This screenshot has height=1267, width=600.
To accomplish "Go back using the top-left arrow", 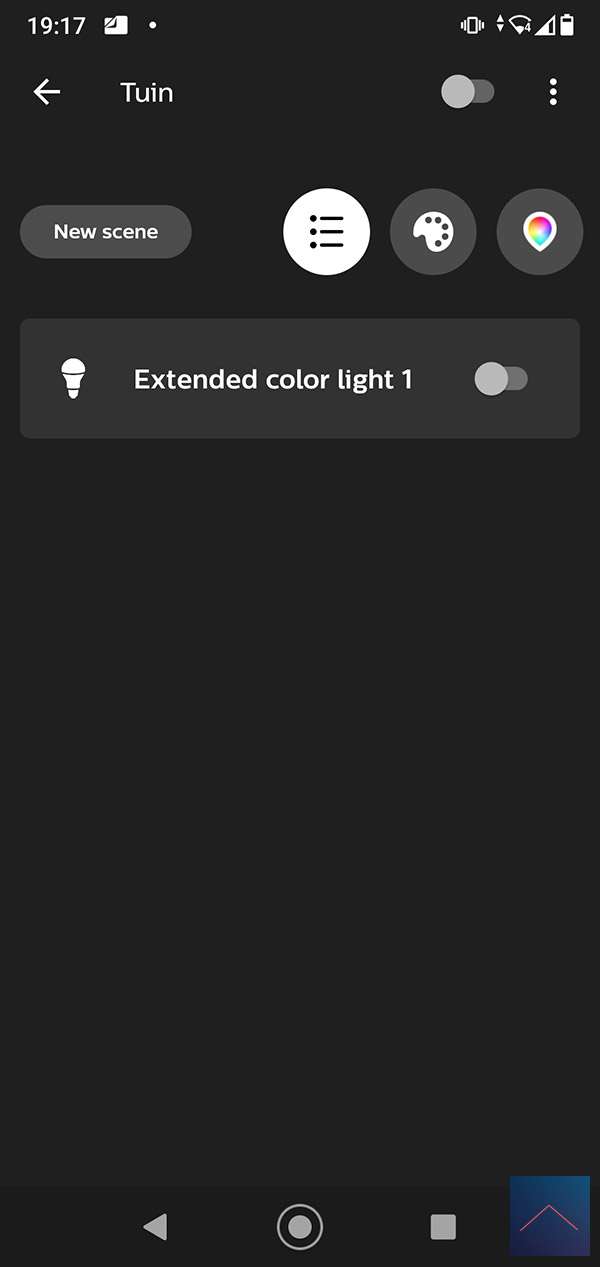I will pyautogui.click(x=47, y=92).
